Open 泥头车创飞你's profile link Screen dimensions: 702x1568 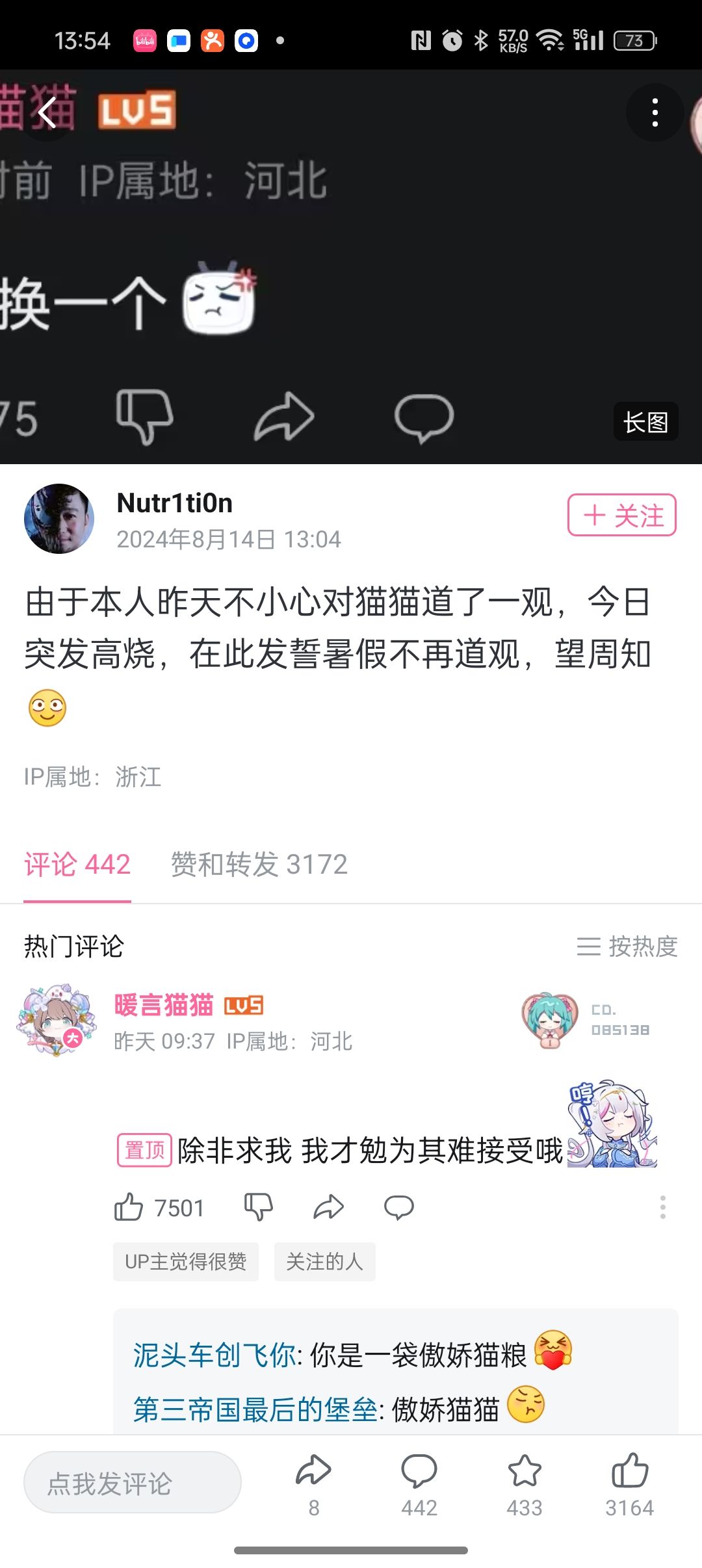pyautogui.click(x=214, y=1355)
